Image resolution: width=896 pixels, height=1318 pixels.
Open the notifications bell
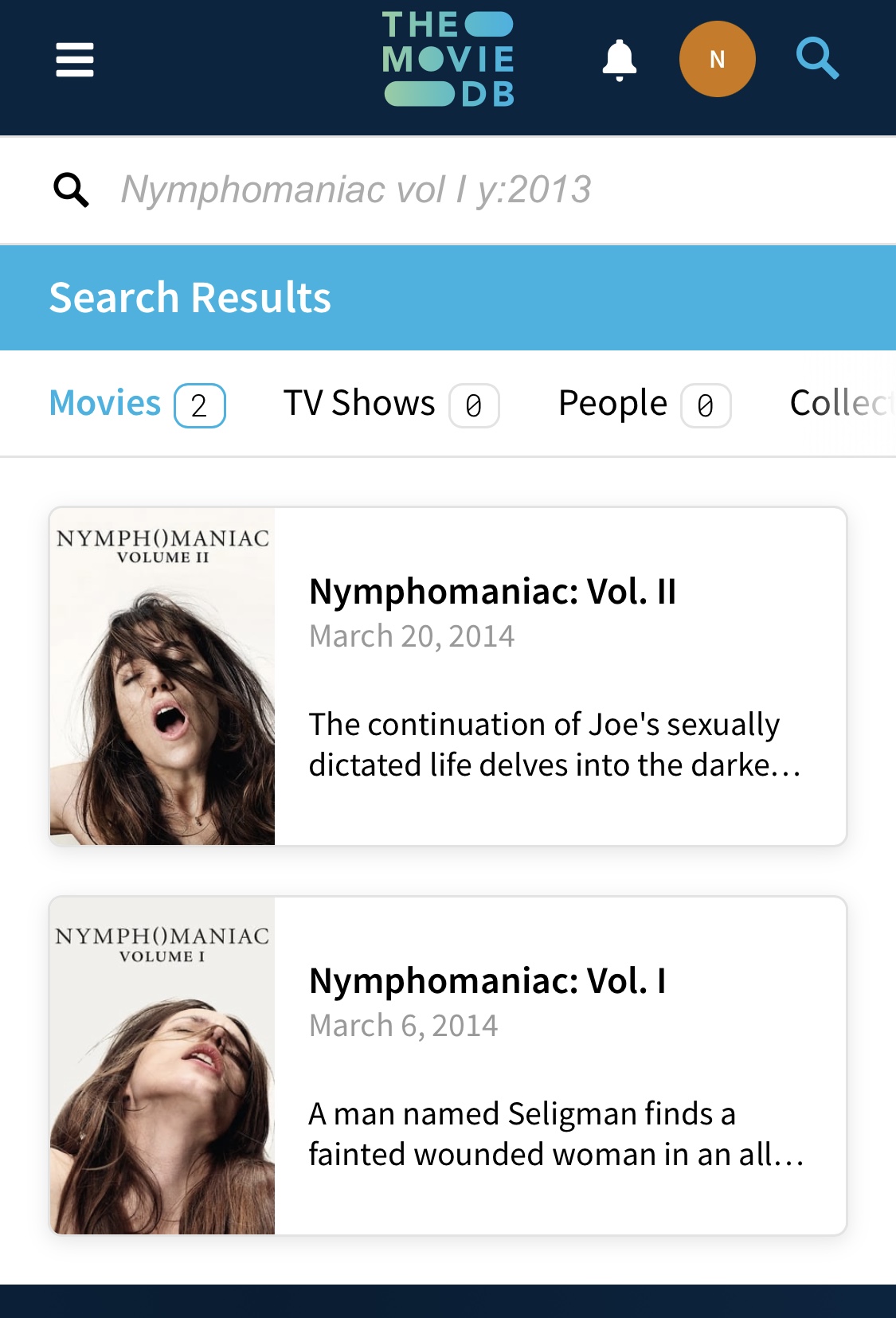click(x=619, y=60)
